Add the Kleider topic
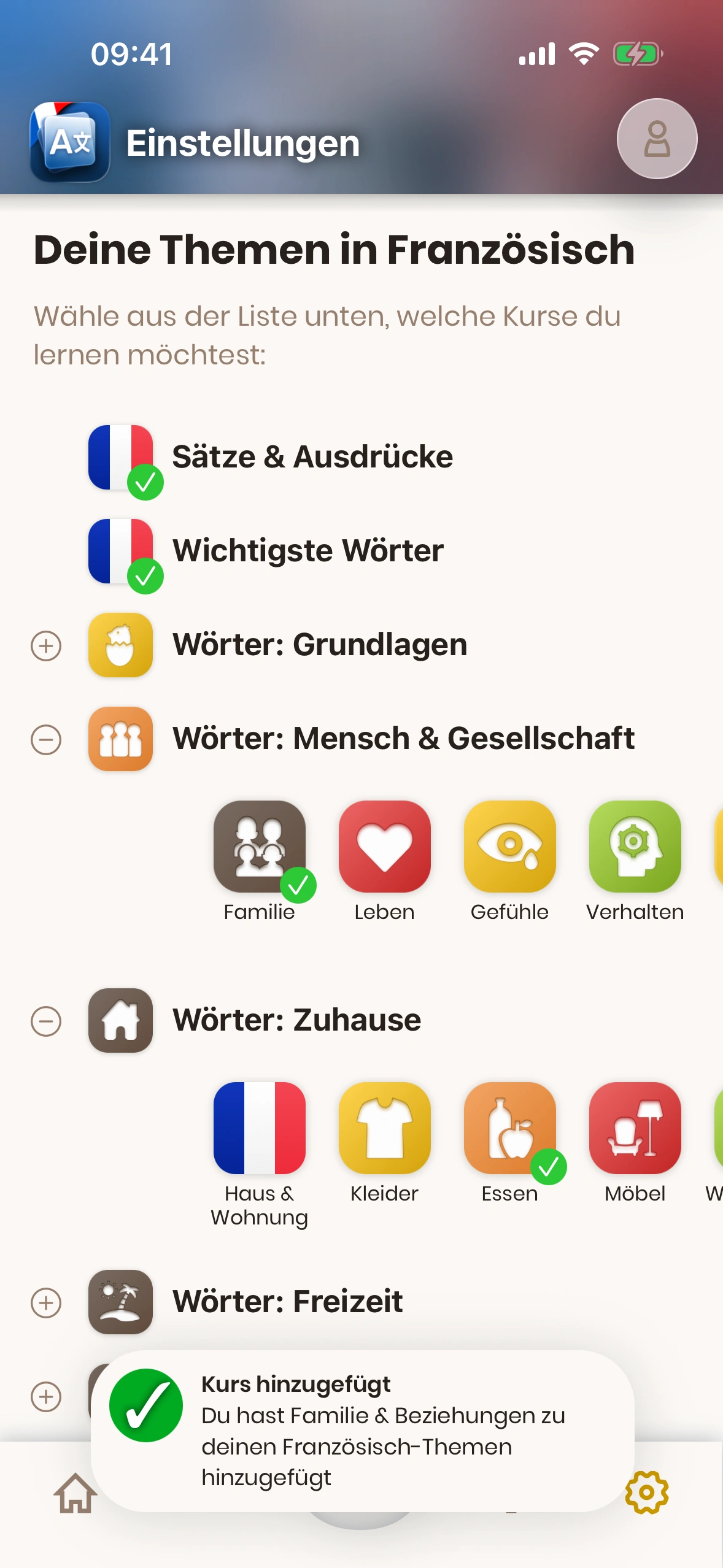The height and width of the screenshot is (1568, 723). tap(384, 1128)
